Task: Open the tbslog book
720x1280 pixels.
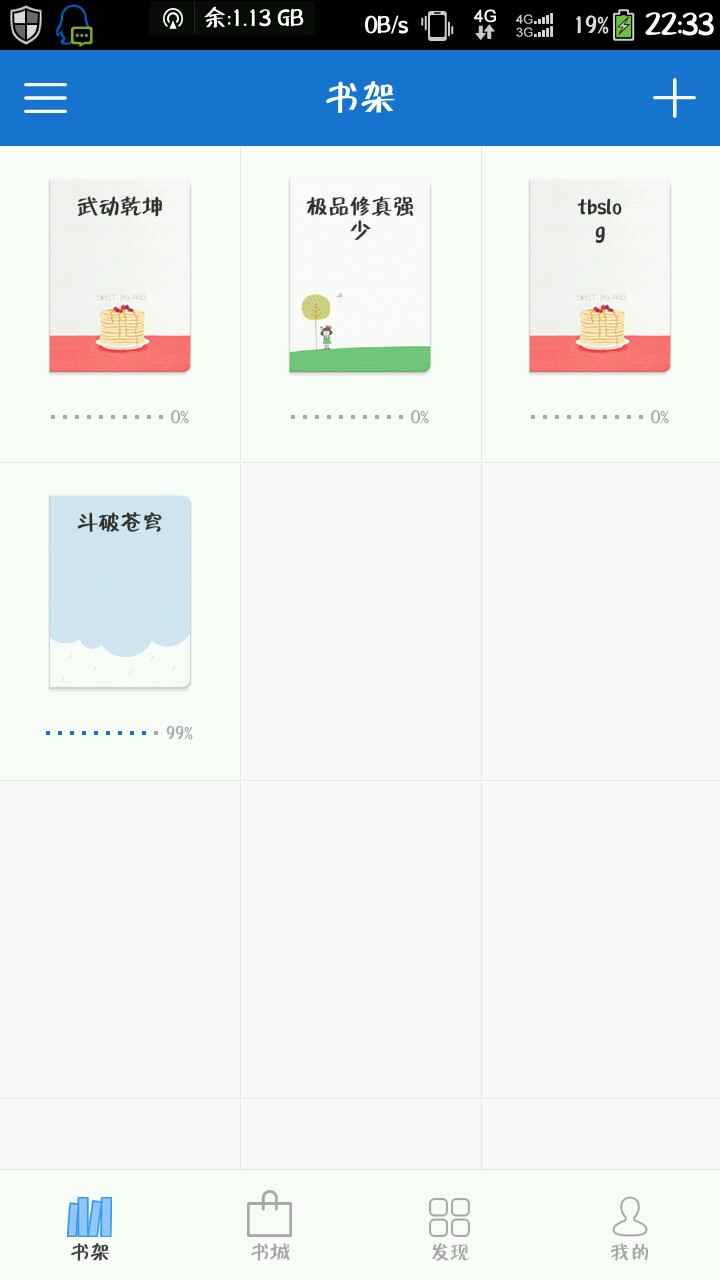Action: point(600,277)
